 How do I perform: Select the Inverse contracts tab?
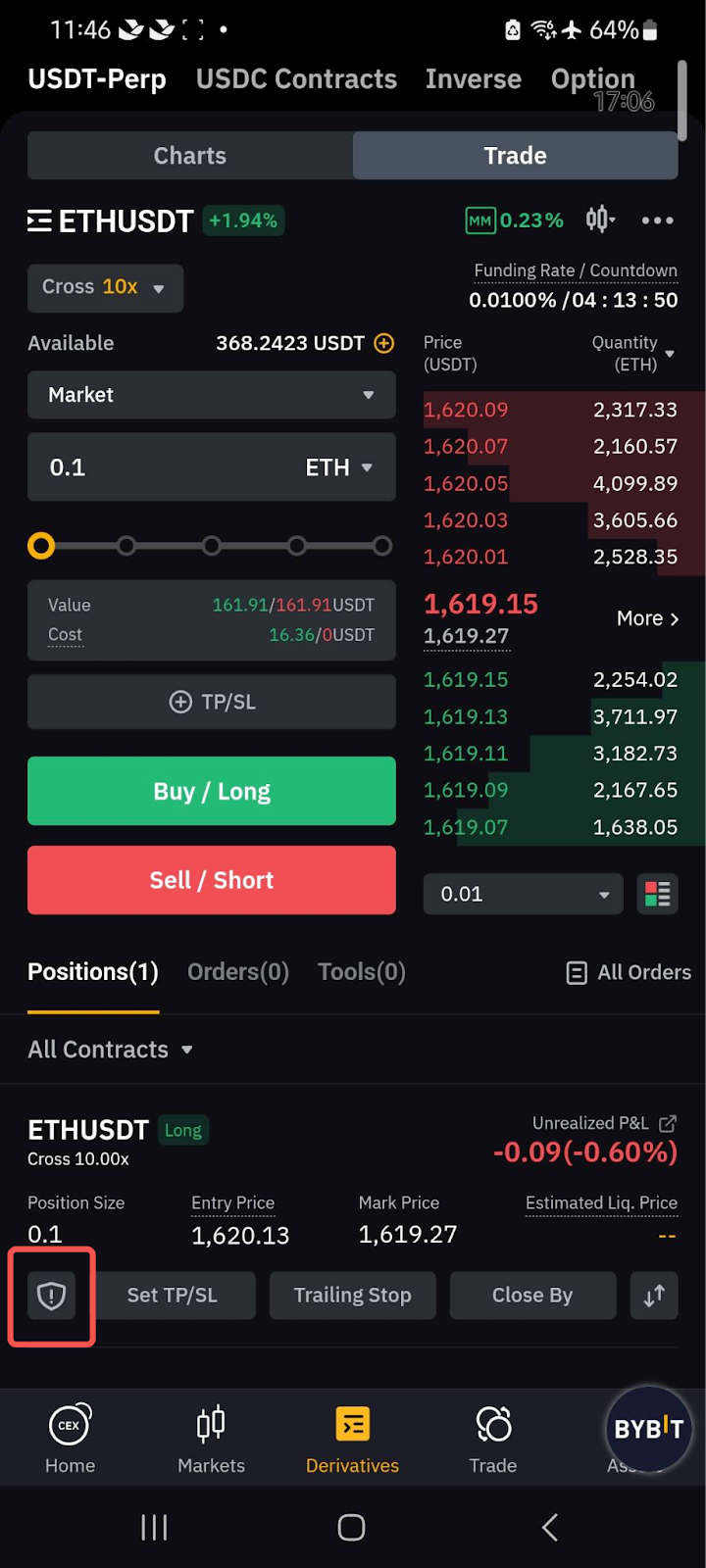pos(473,79)
